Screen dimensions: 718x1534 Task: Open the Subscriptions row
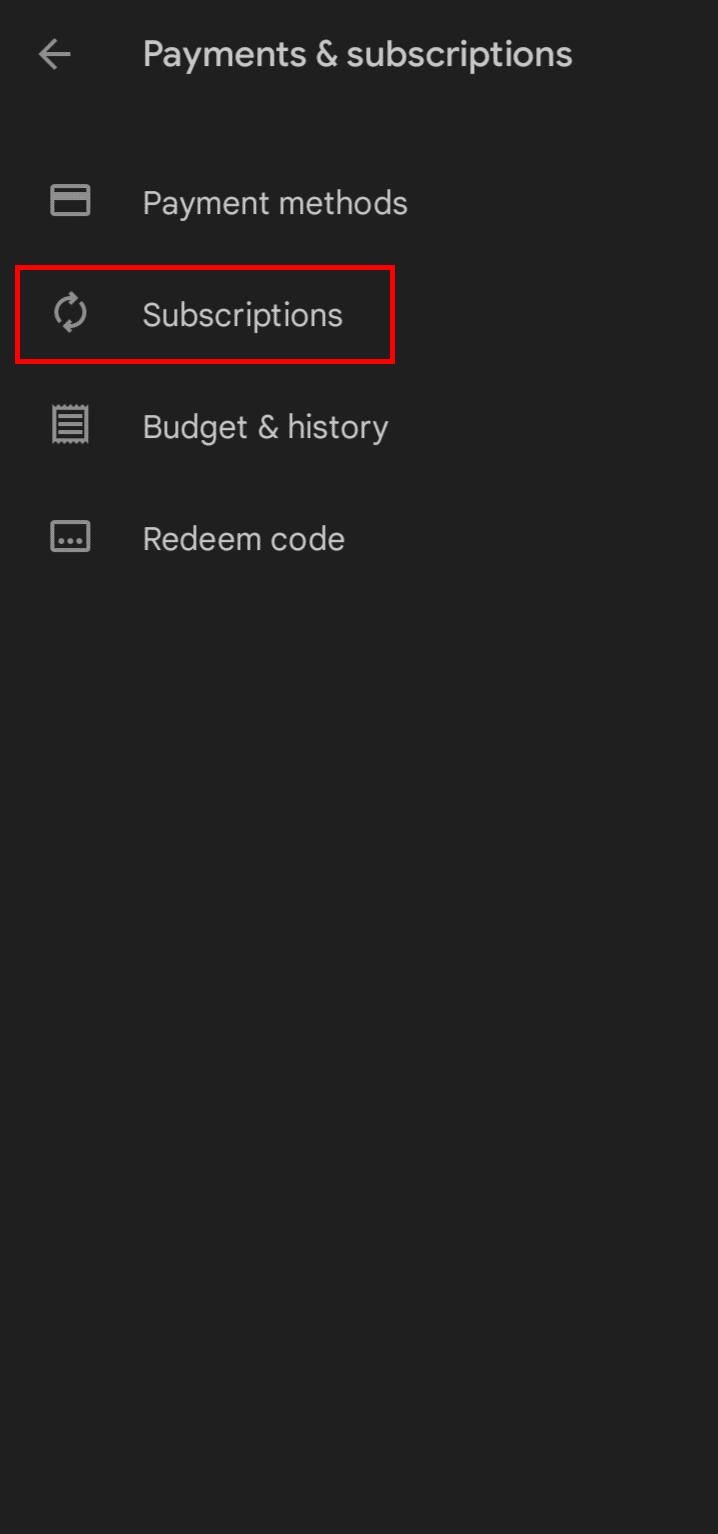(242, 315)
